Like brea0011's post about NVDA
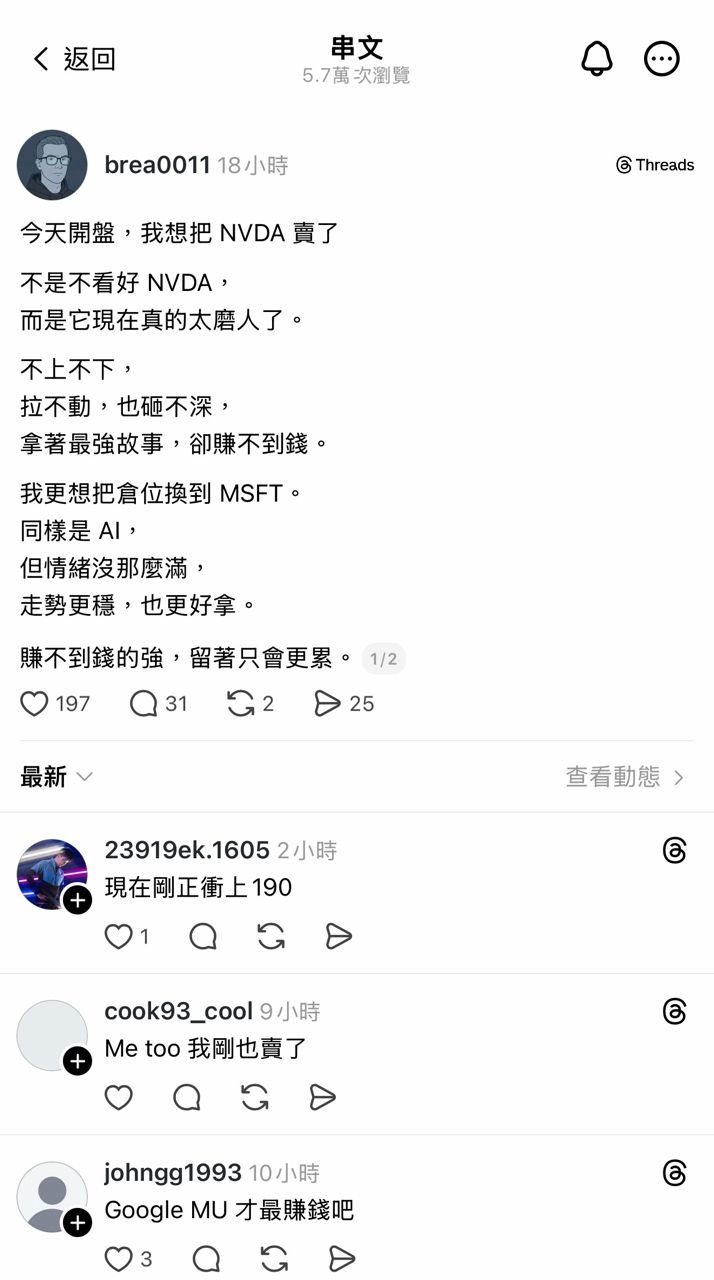The width and height of the screenshot is (714, 1280). pyautogui.click(x=35, y=704)
